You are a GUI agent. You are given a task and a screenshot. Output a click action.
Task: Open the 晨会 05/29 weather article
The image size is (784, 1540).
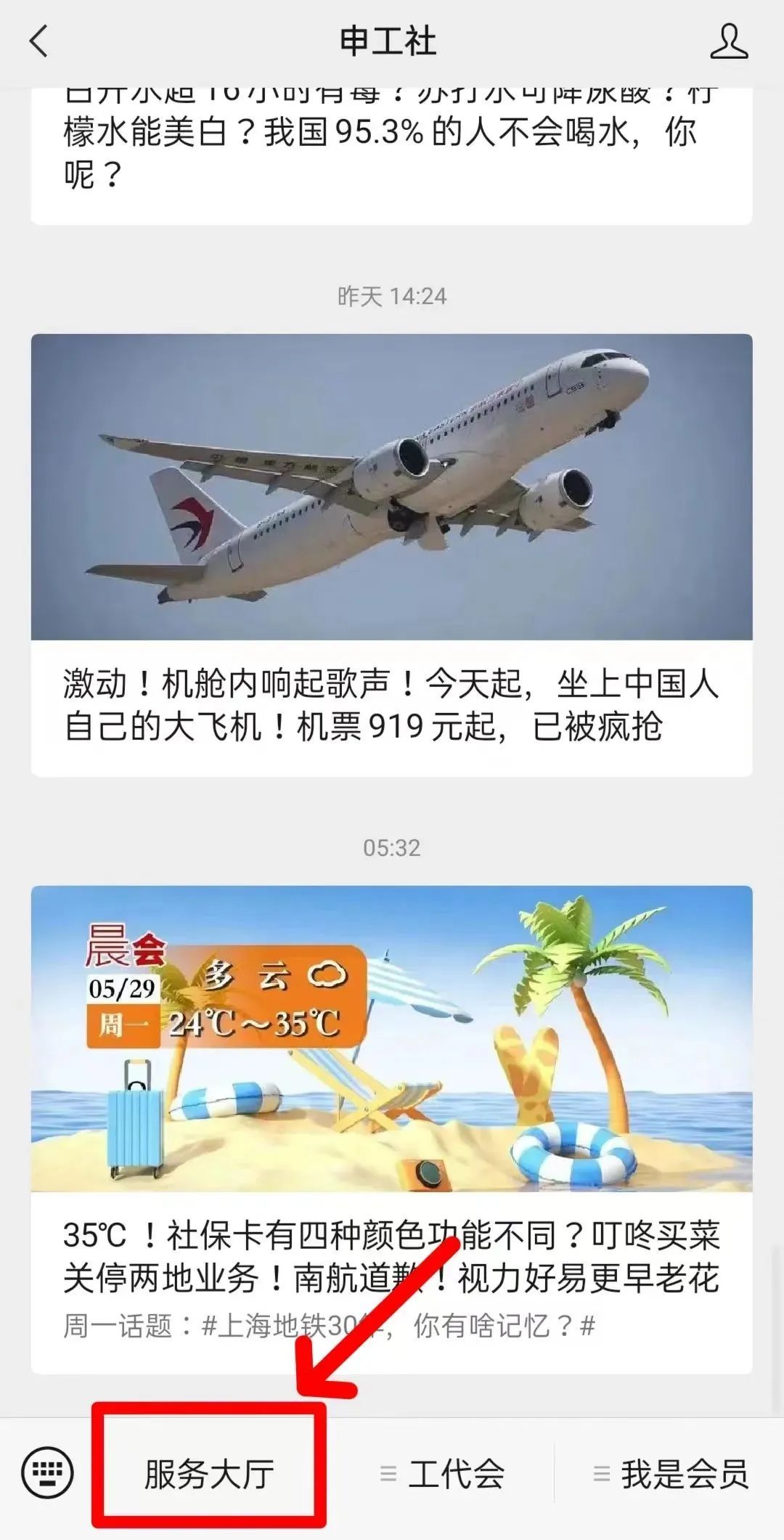(x=391, y=1128)
